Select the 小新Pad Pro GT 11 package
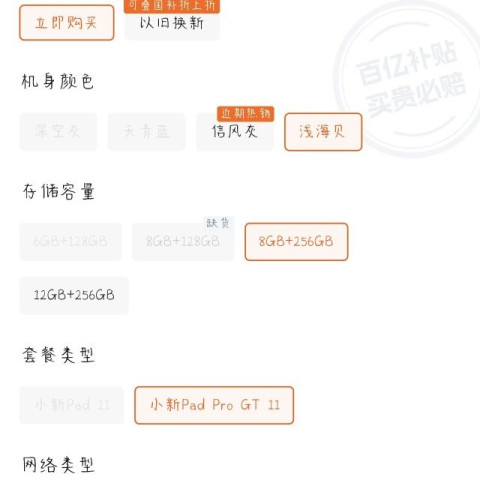 [x=214, y=405]
